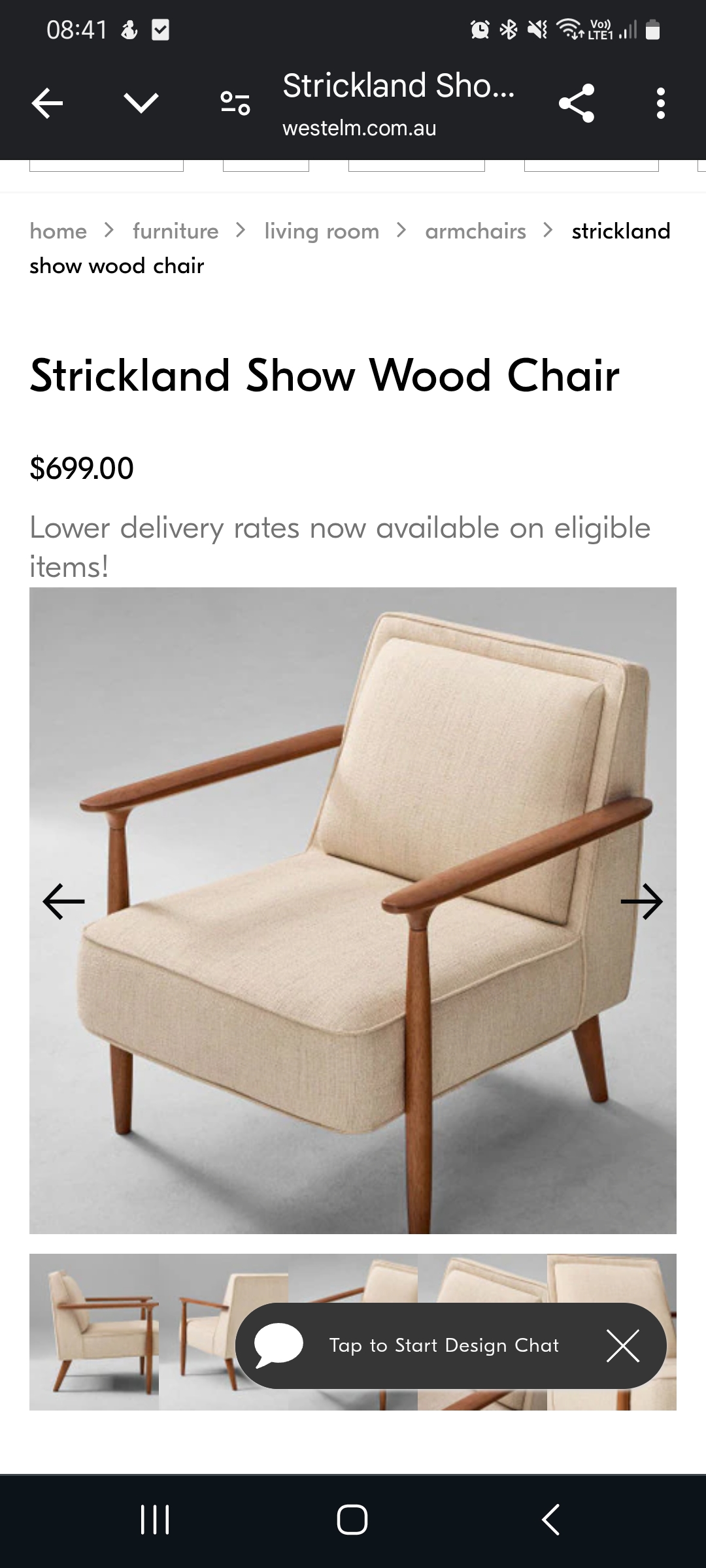Go to the home breadcrumb
The width and height of the screenshot is (706, 1568).
(x=58, y=231)
